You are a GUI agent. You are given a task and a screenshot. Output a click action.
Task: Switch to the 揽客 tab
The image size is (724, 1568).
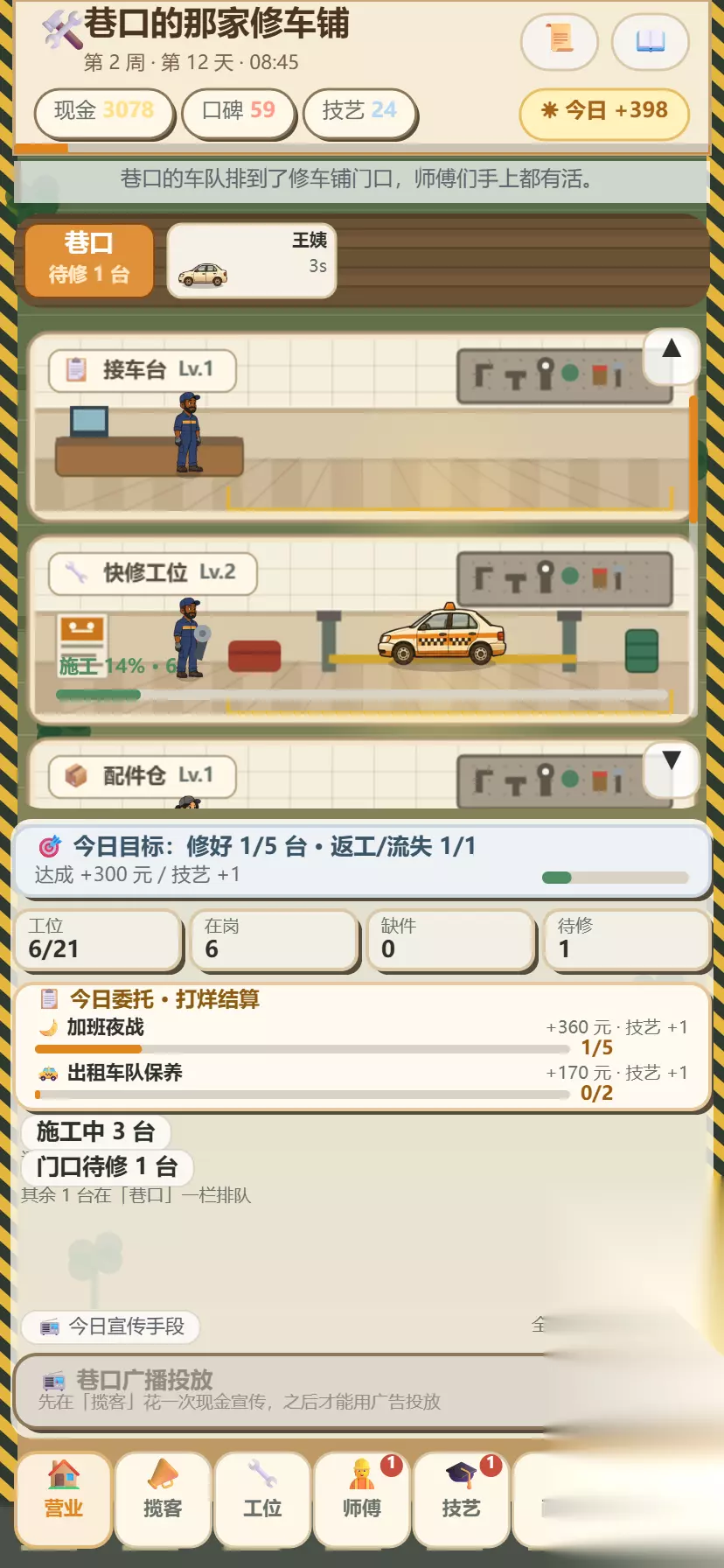coord(163,1500)
